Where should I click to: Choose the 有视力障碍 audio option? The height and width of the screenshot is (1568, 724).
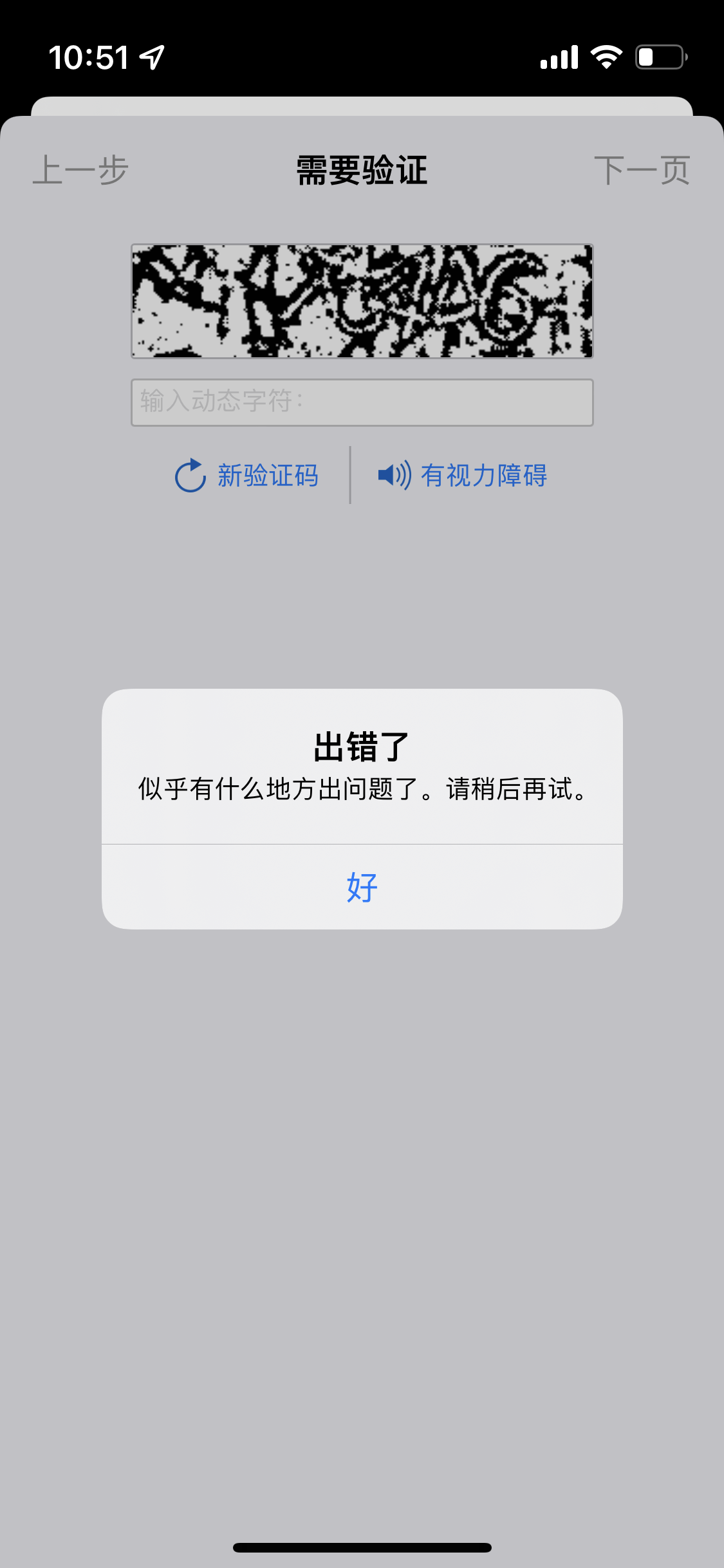(x=463, y=476)
